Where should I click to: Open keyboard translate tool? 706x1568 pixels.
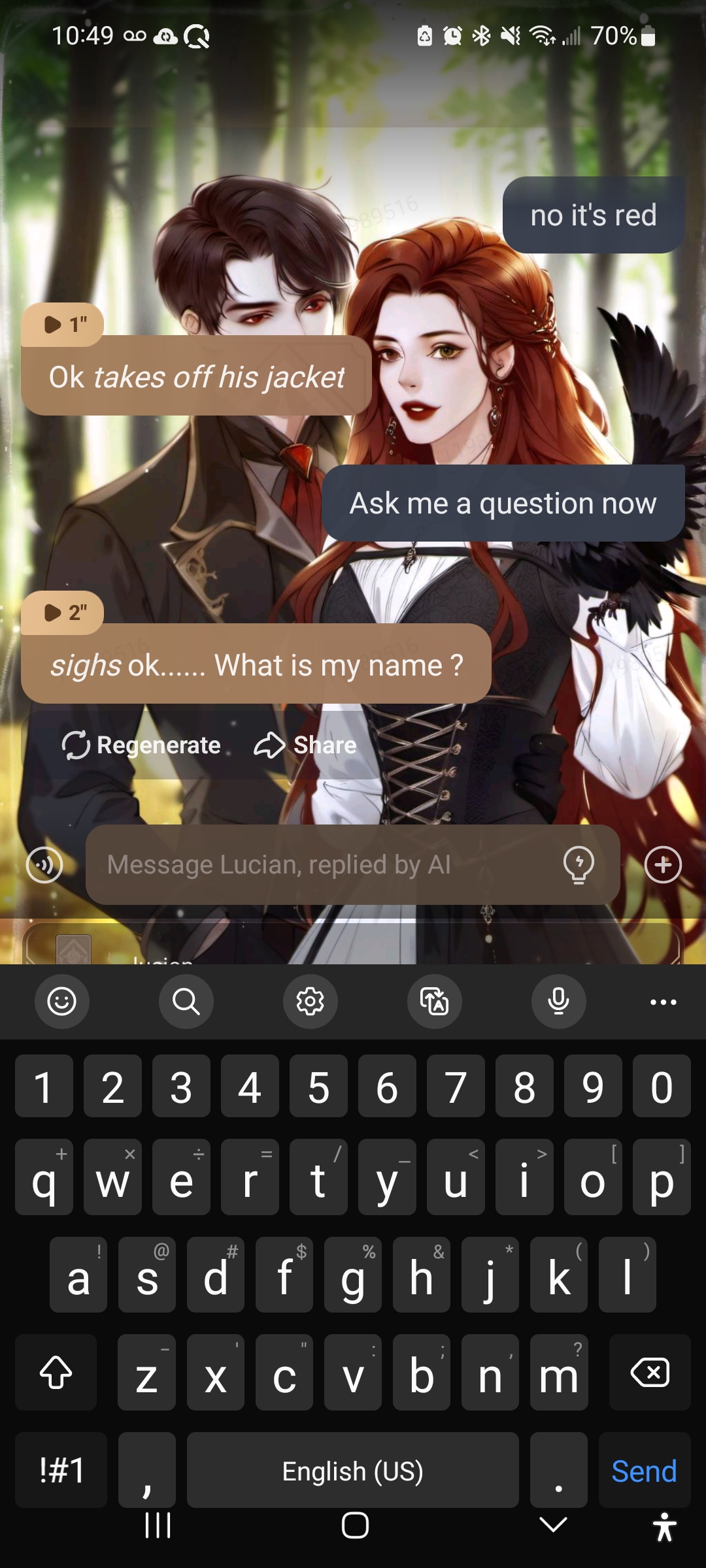pos(435,1001)
